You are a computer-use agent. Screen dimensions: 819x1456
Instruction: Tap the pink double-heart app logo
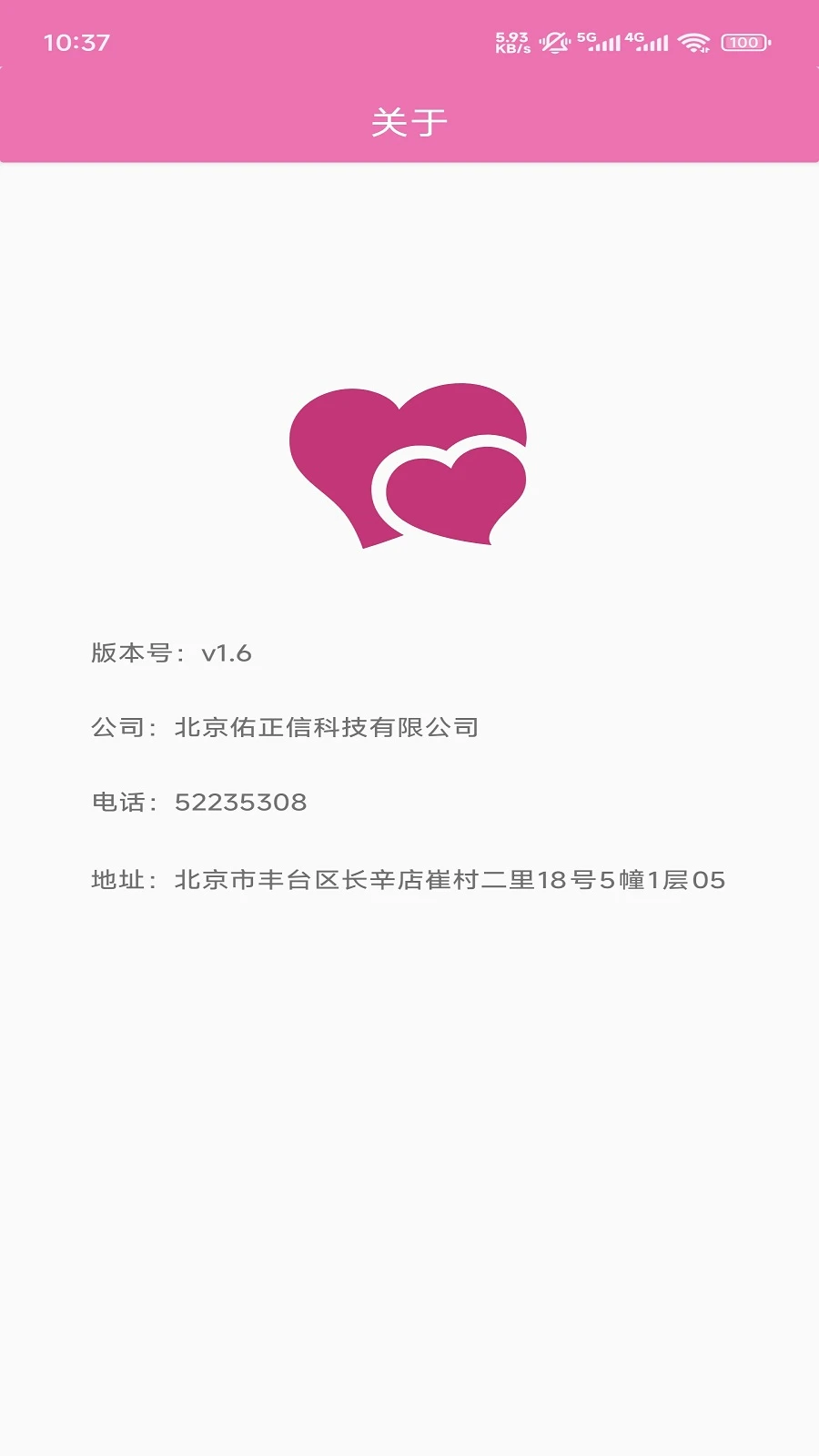click(x=408, y=464)
